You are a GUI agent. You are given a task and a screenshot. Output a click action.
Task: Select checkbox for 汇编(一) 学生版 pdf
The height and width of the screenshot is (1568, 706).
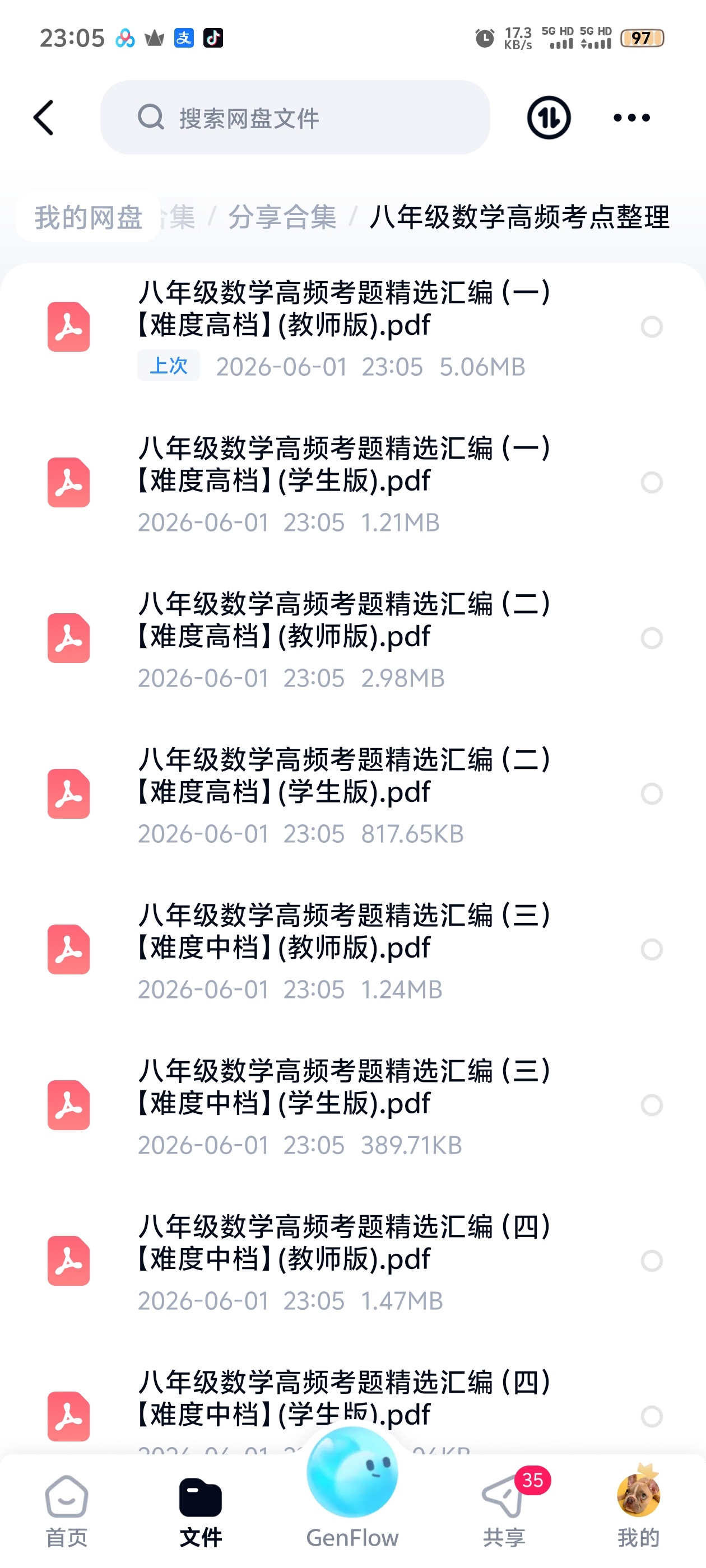coord(651,483)
